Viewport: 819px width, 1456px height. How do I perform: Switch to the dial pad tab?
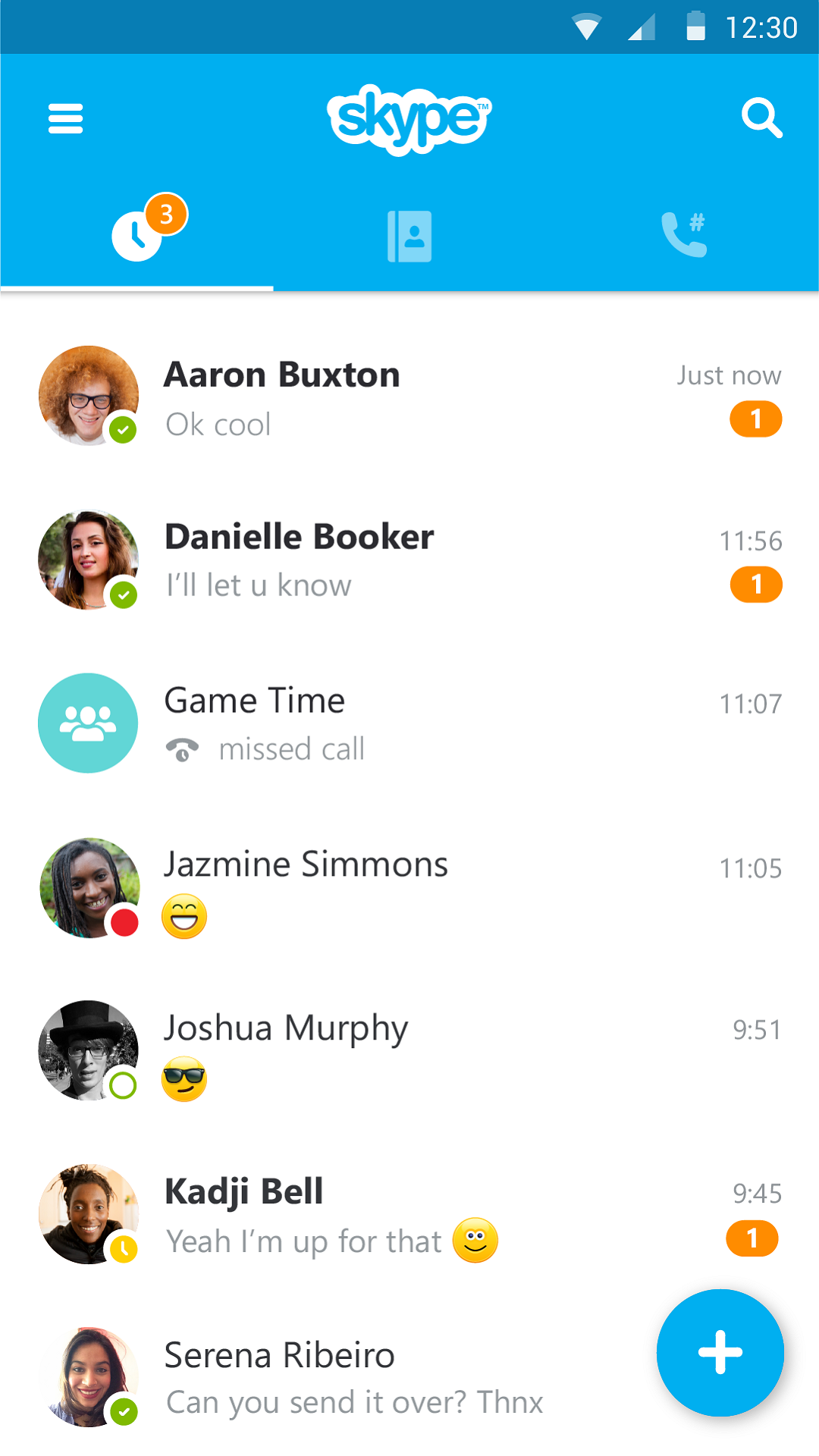[684, 235]
